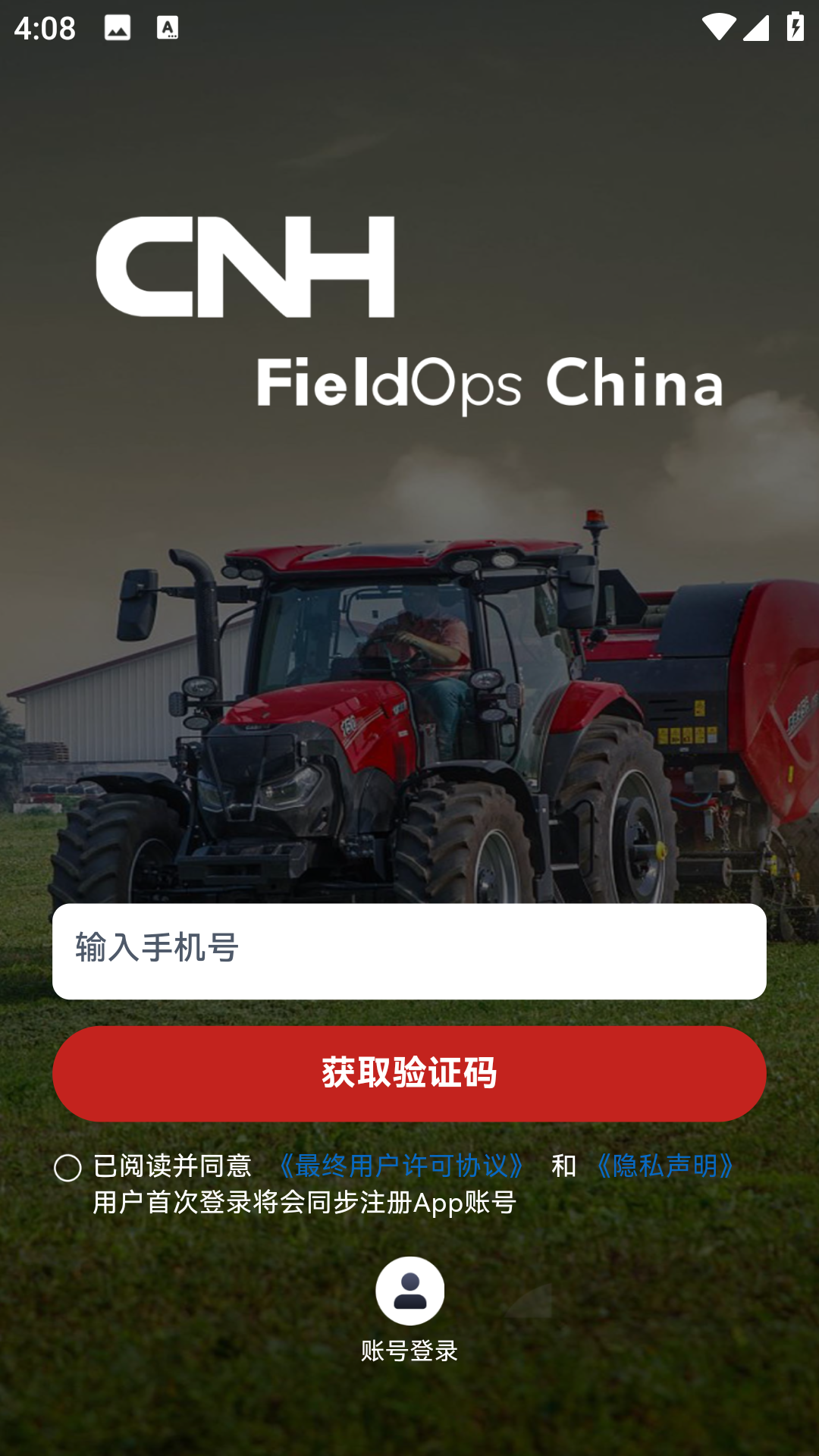Tap the 获取验证码 button
The image size is (819, 1456).
click(x=409, y=1074)
